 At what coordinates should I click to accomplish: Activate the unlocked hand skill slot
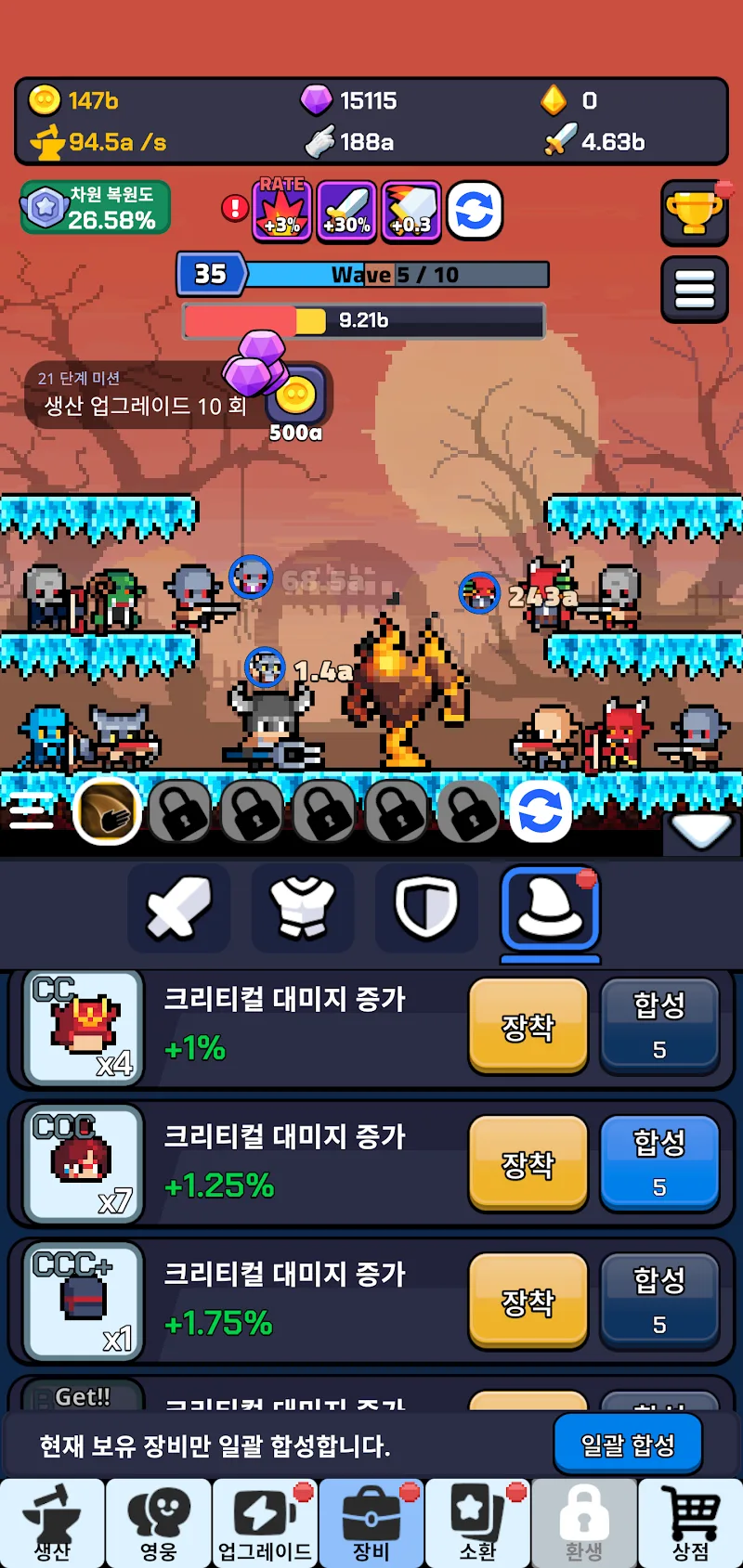[x=107, y=811]
